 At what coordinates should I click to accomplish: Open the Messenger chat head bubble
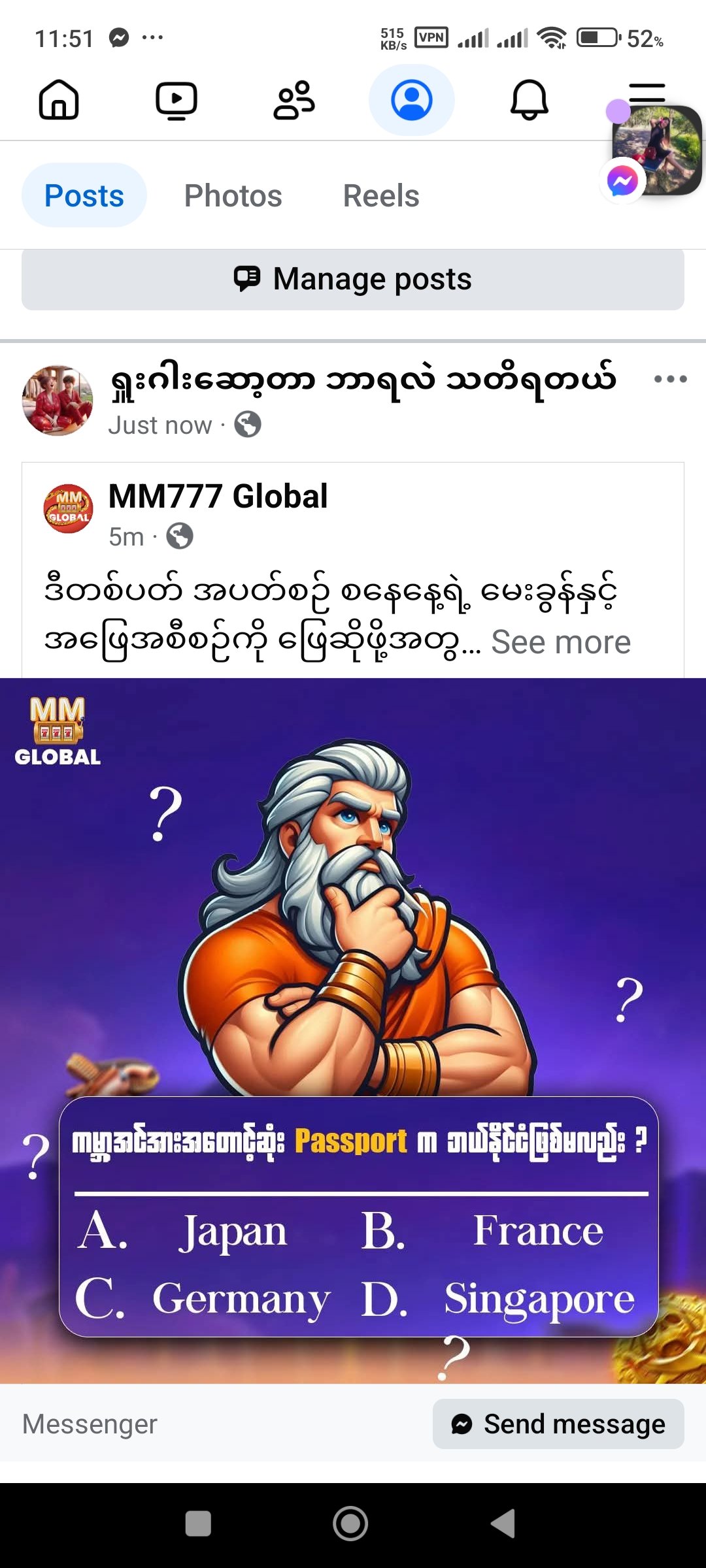[x=657, y=152]
